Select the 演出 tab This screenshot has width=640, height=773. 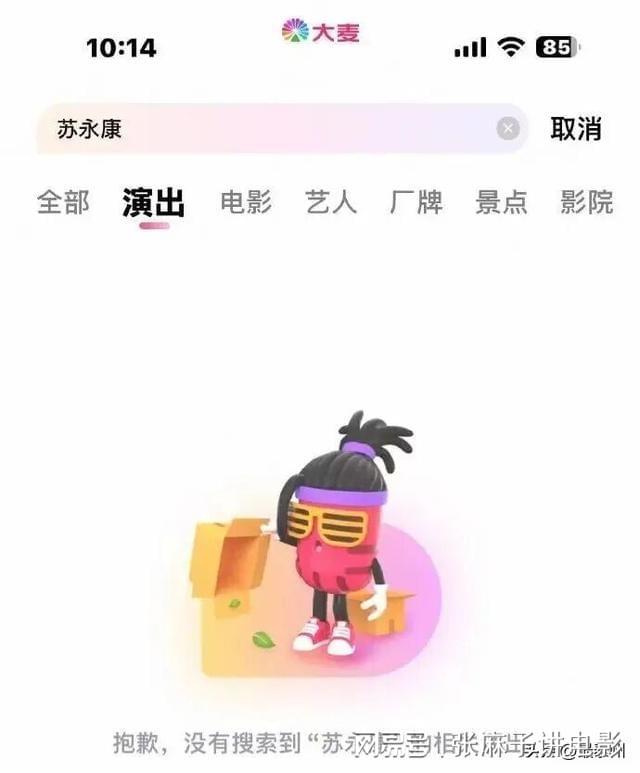click(x=154, y=203)
